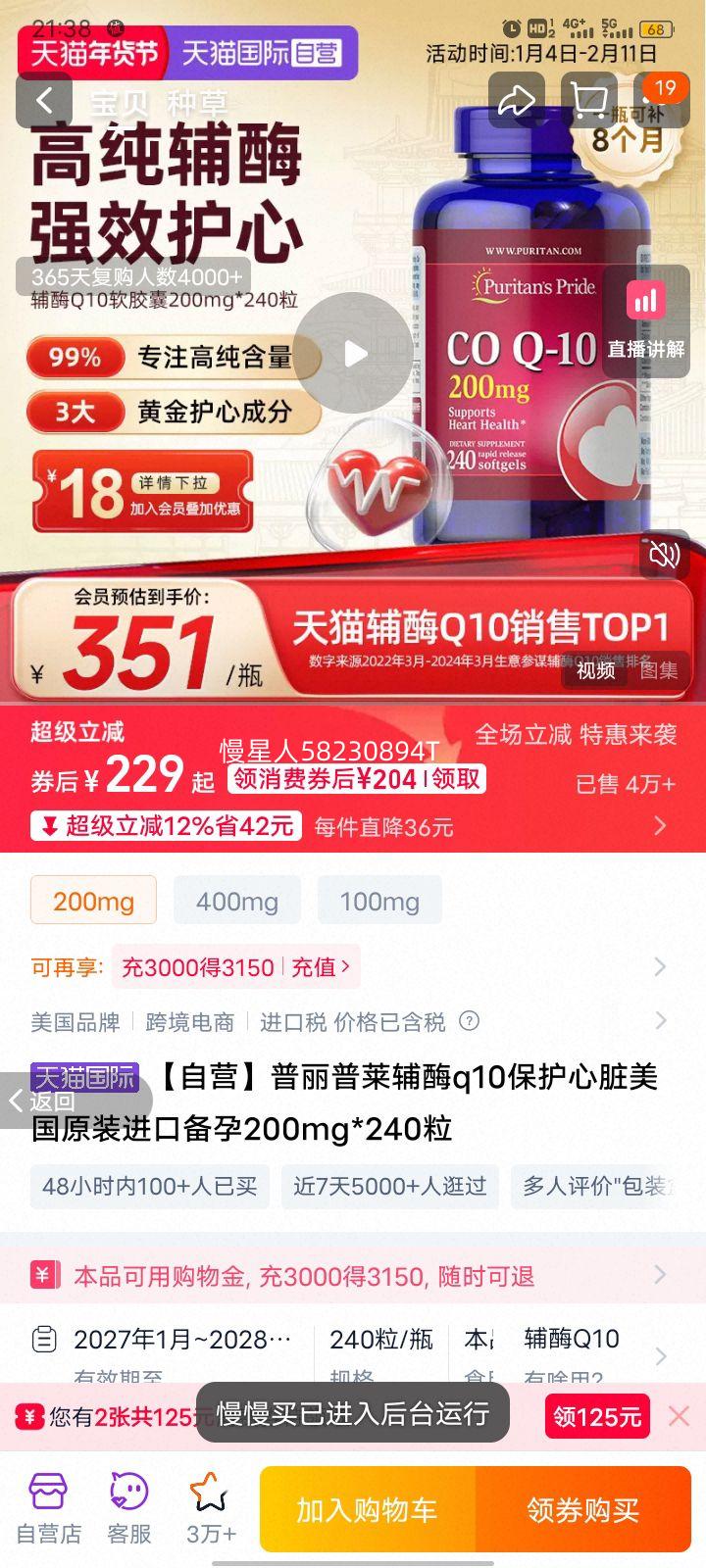Open the shopping cart with 19 items
706x1568 pixels.
pyautogui.click(x=589, y=102)
